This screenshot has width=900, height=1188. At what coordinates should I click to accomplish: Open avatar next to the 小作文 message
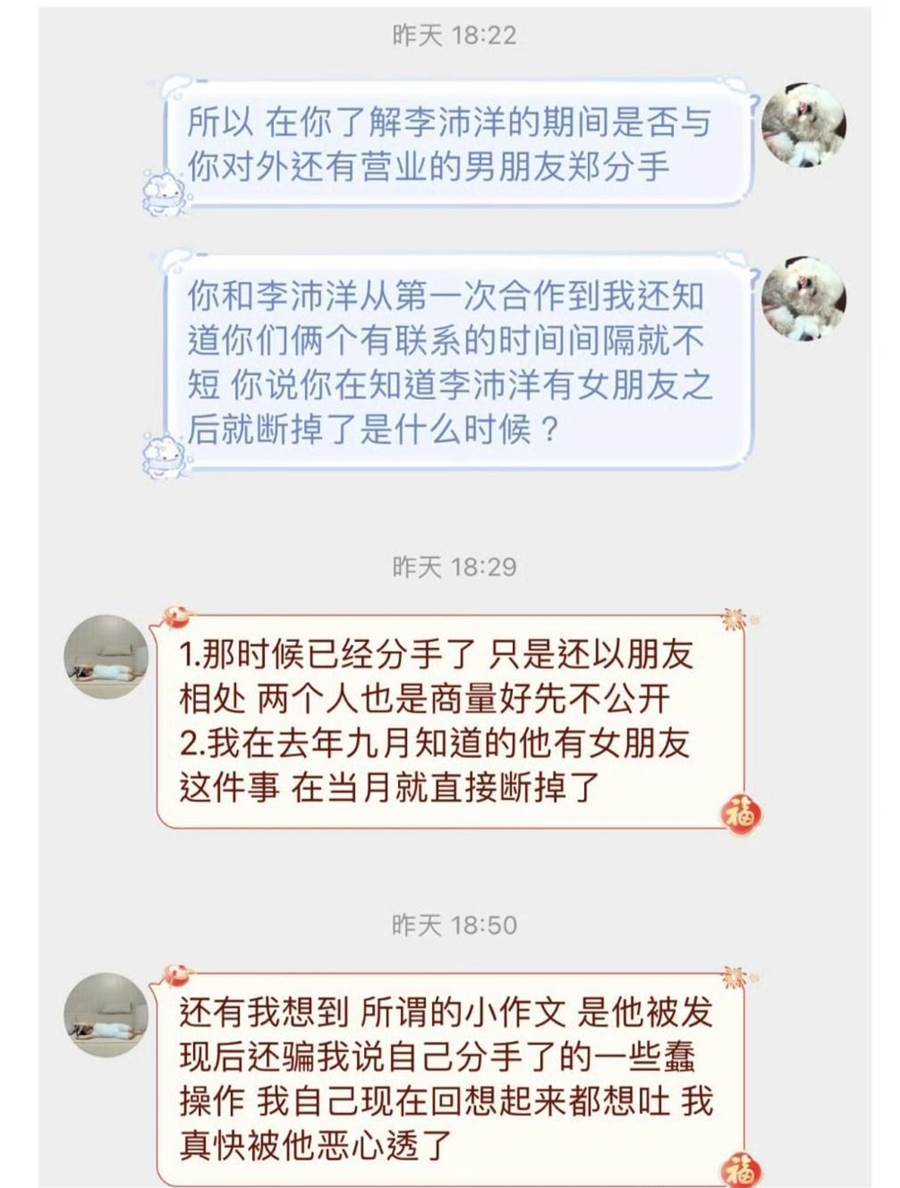coord(106,1014)
